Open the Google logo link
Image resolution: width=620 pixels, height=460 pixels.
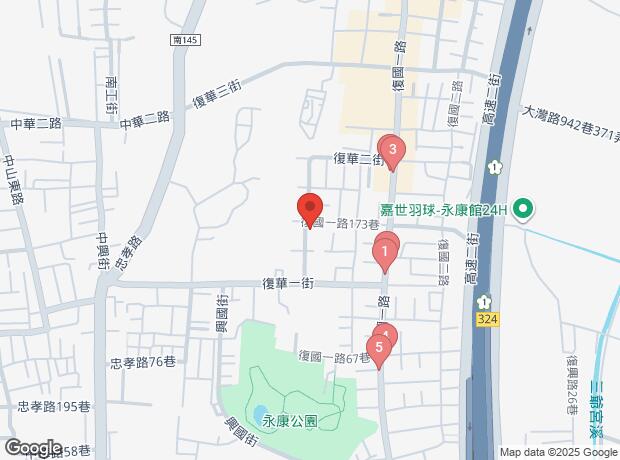click(33, 447)
